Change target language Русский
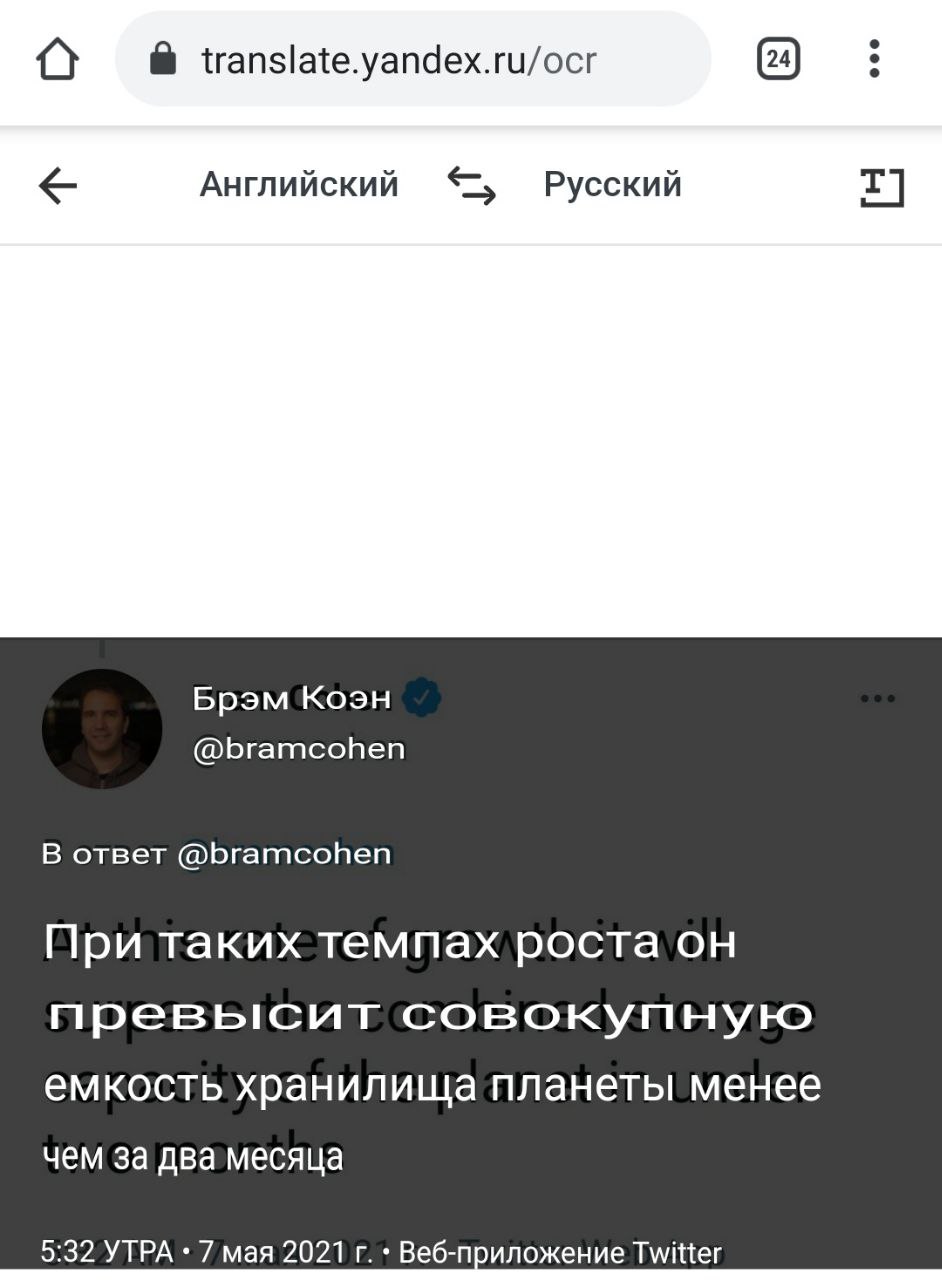This screenshot has width=942, height=1280. (612, 185)
